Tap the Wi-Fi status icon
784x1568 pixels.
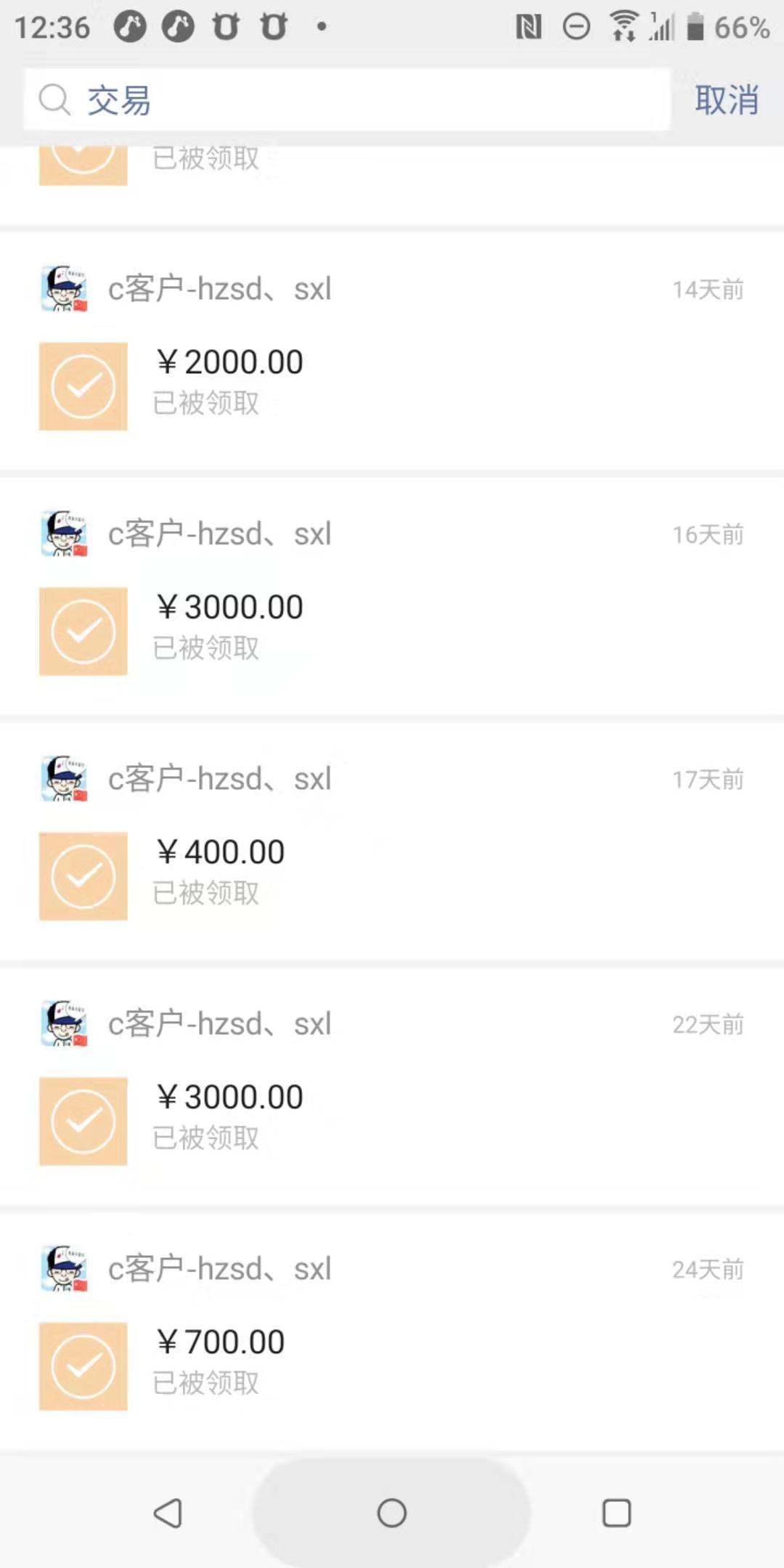623,28
